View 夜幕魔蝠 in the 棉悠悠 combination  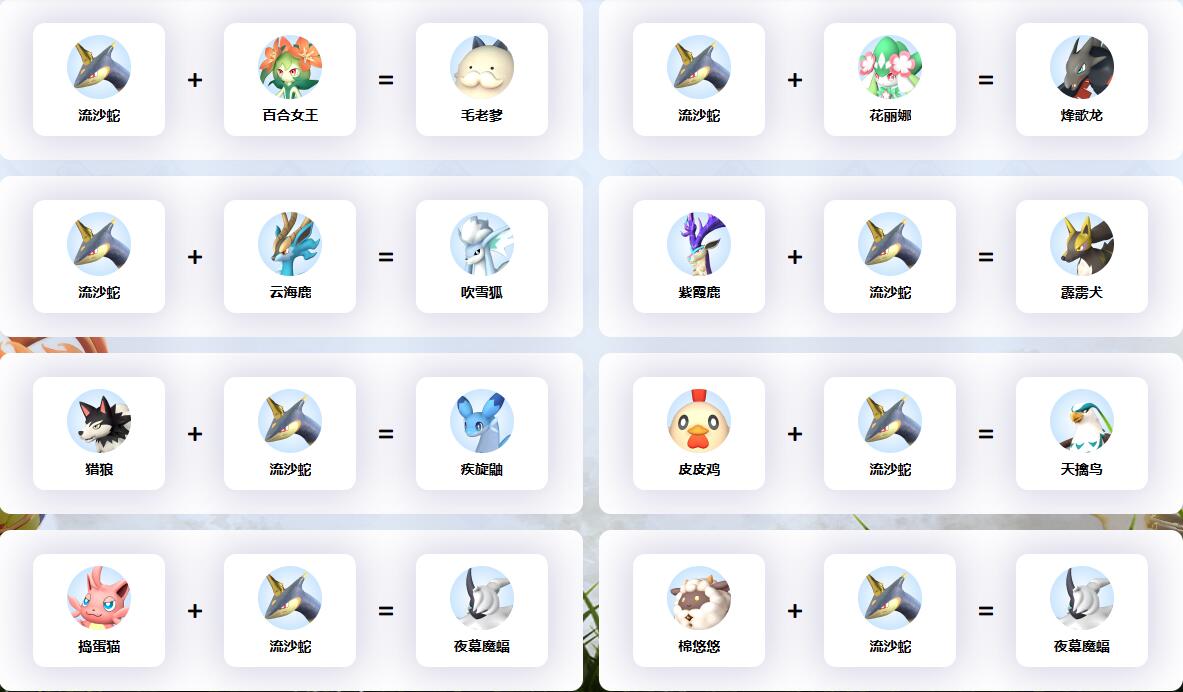click(1082, 611)
